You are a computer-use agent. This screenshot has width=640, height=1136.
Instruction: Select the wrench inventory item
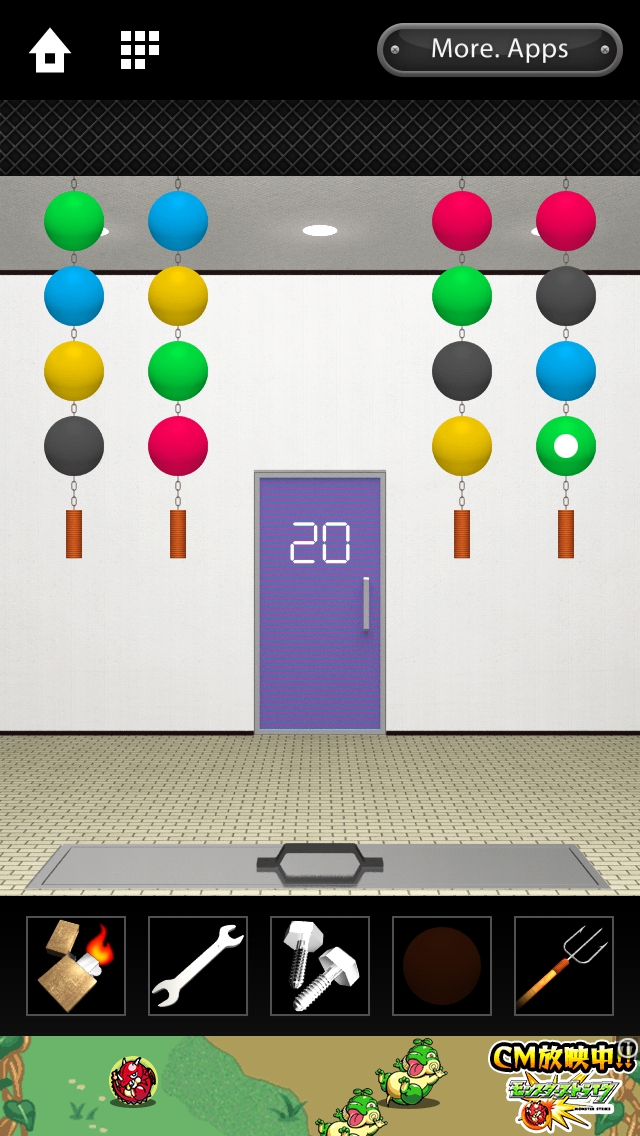pyautogui.click(x=198, y=966)
